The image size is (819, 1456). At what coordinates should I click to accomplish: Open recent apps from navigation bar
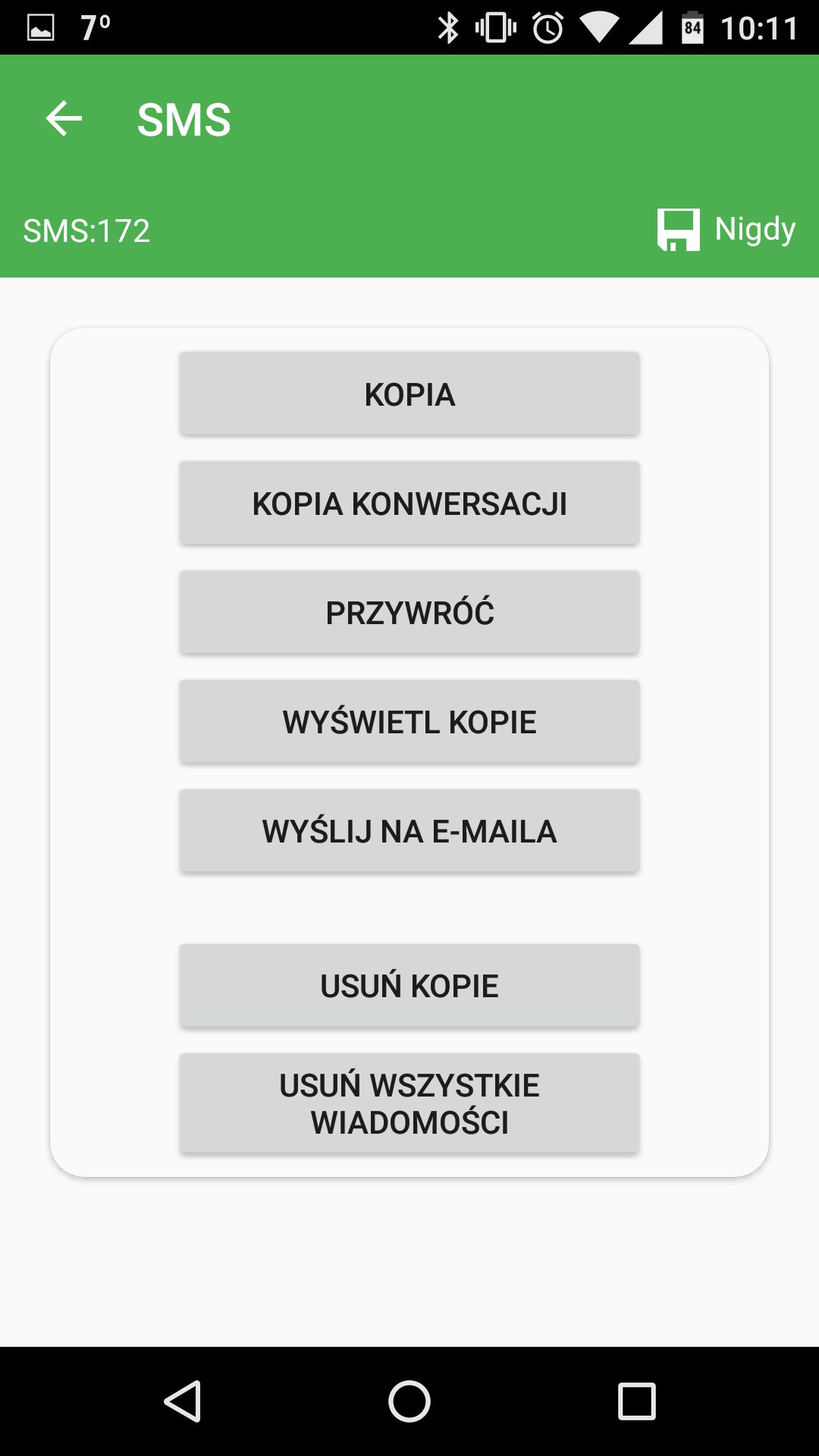tap(636, 1401)
